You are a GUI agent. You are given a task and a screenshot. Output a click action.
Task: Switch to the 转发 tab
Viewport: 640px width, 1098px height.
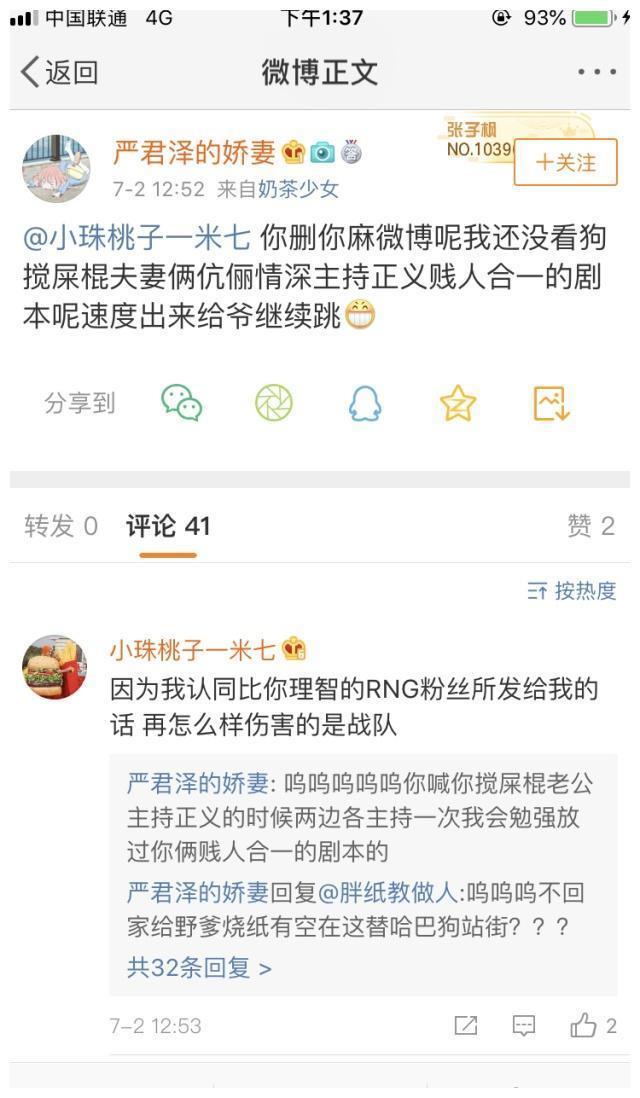pyautogui.click(x=61, y=527)
